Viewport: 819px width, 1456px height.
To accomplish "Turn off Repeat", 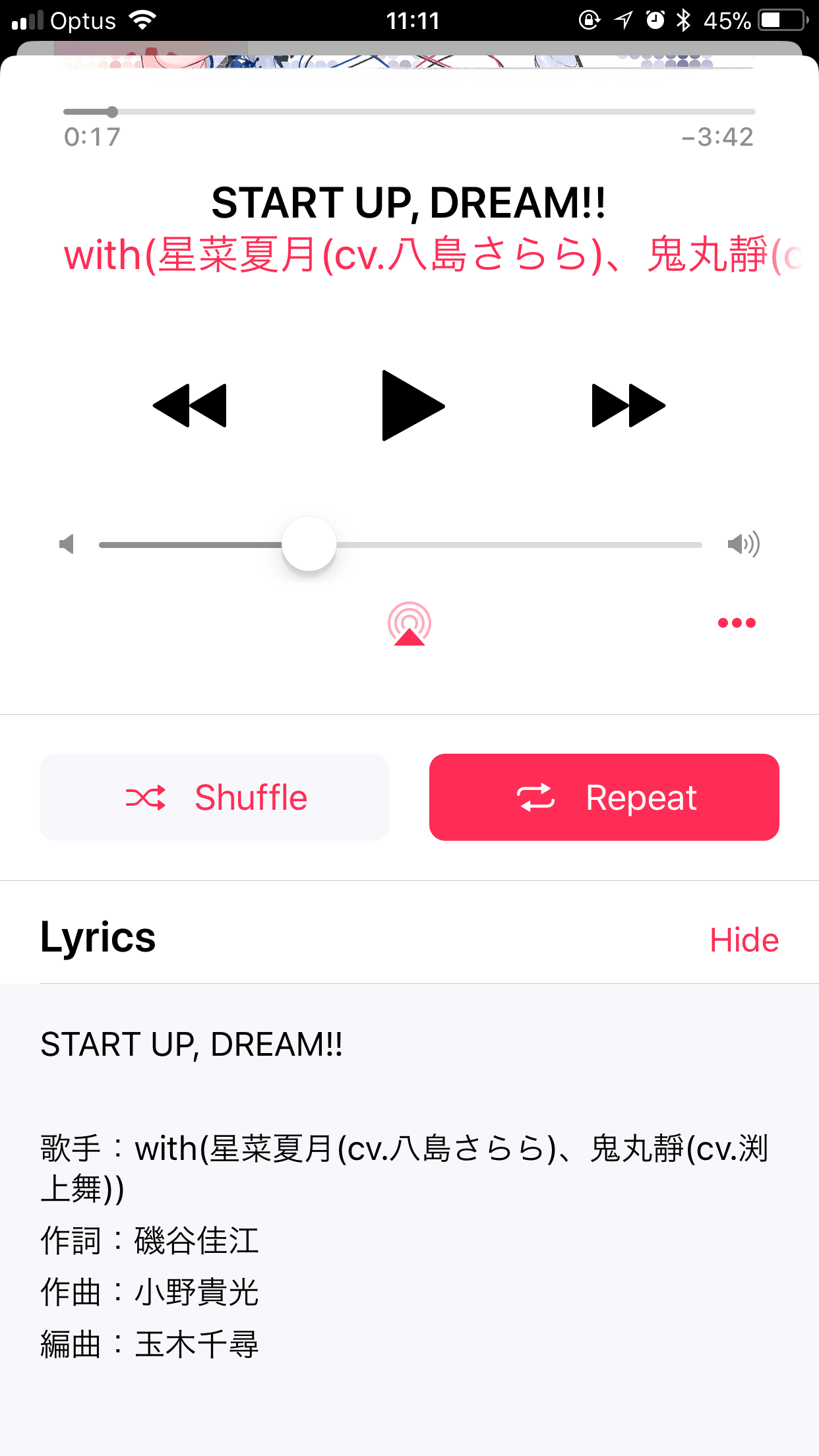I will pyautogui.click(x=604, y=797).
